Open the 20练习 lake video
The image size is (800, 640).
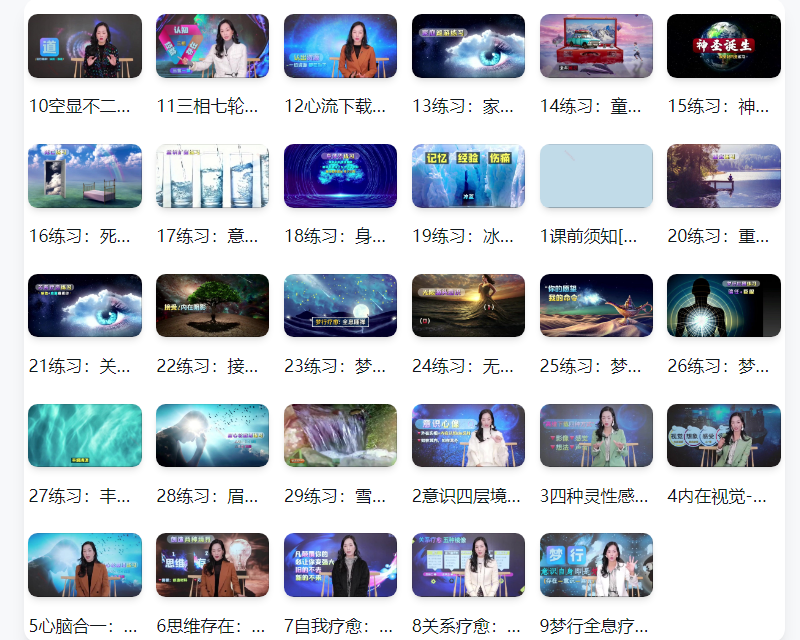point(724,176)
